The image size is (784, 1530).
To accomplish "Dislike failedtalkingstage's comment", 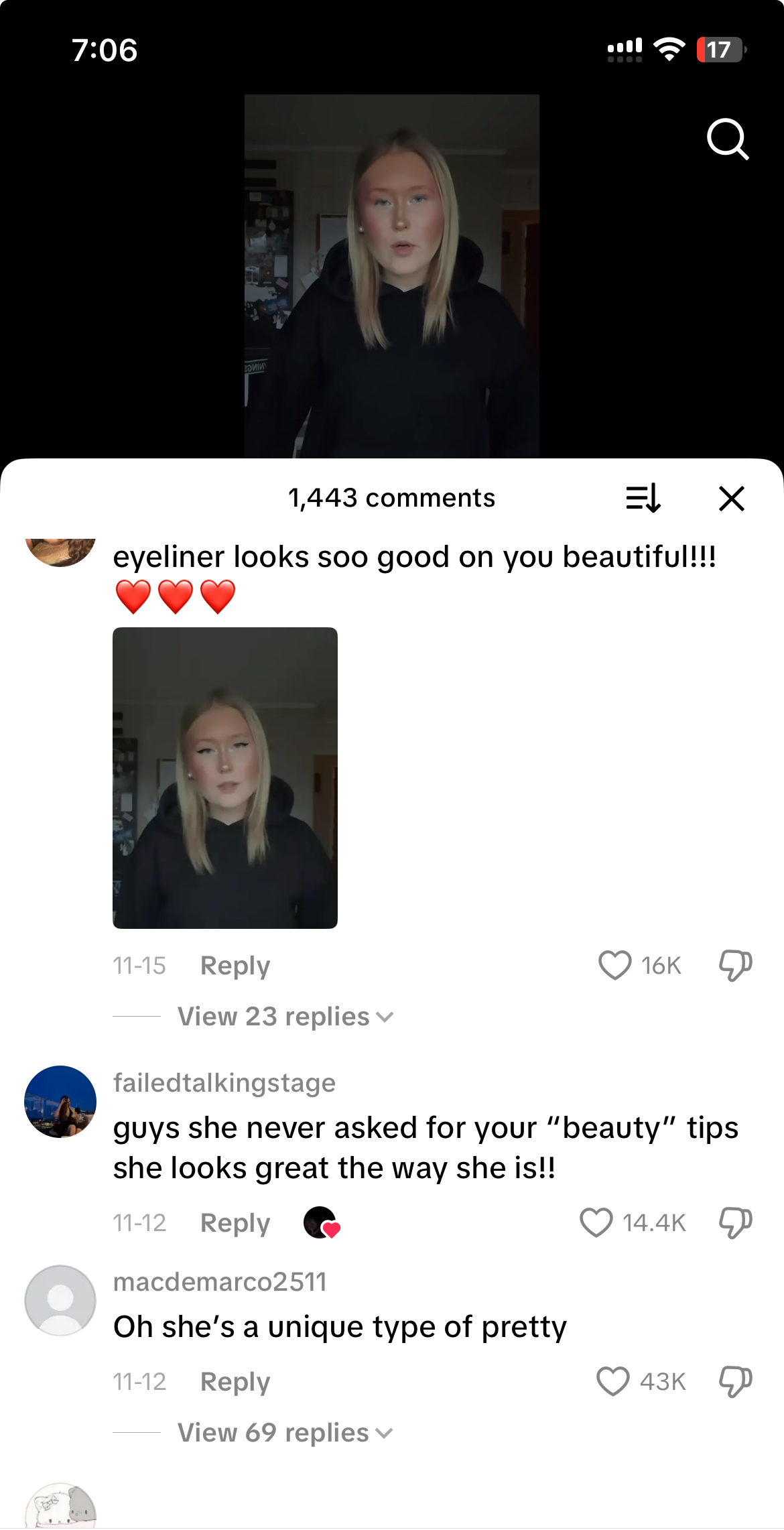I will tap(735, 1222).
